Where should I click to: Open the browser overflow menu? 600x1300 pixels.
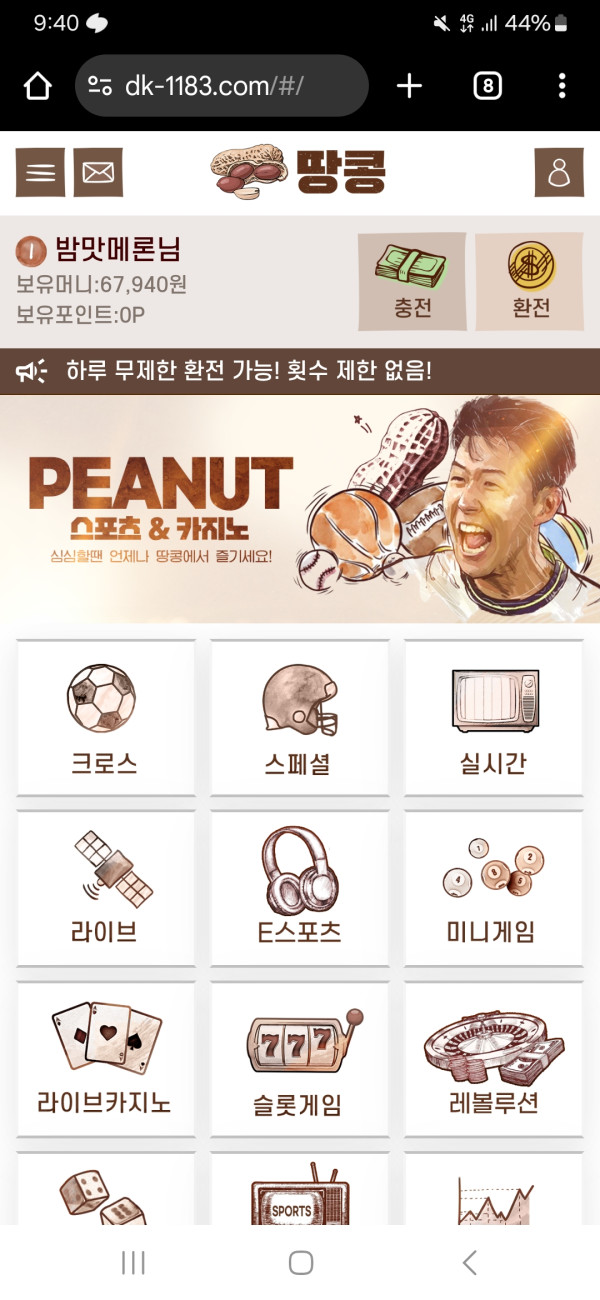coord(562,86)
